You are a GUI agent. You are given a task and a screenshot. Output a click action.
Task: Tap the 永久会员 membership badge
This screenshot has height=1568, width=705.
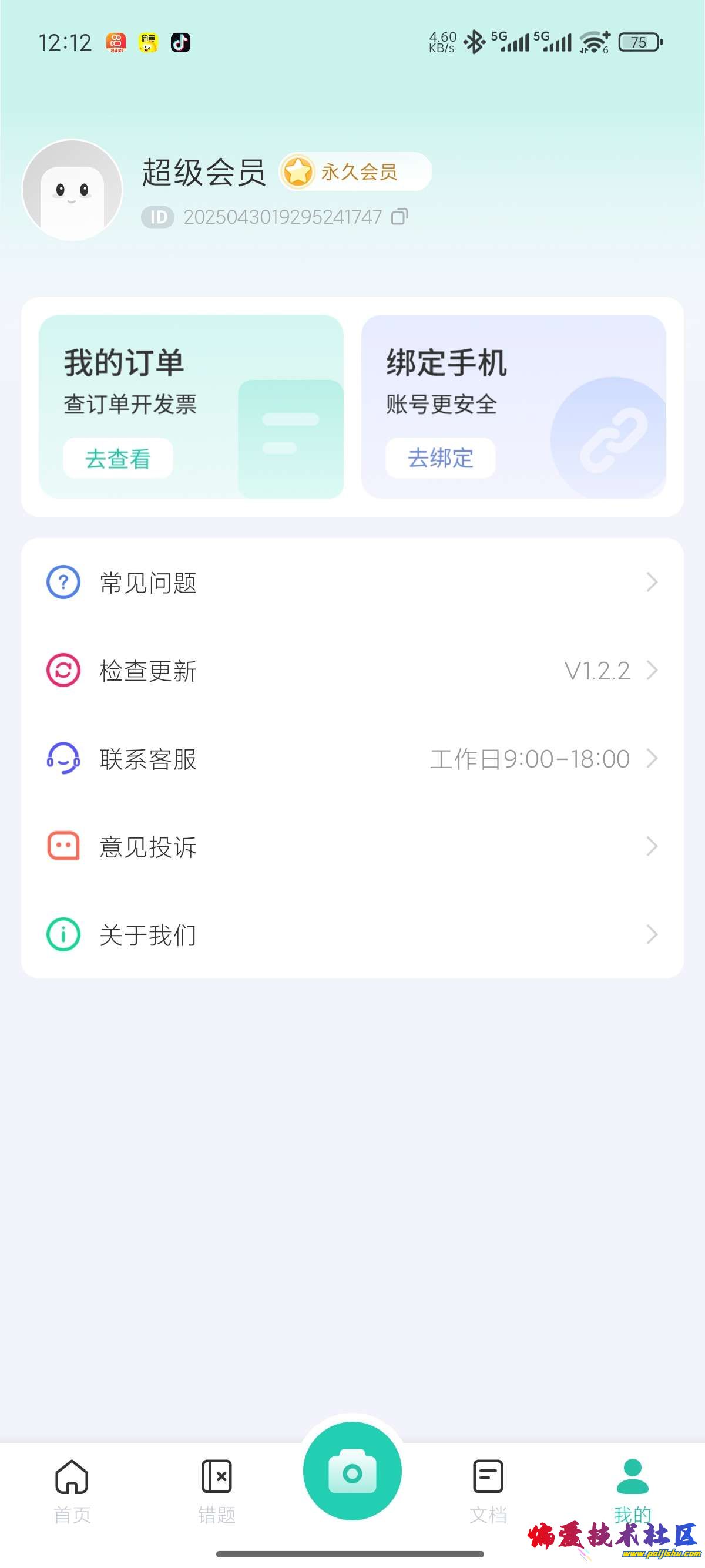355,171
